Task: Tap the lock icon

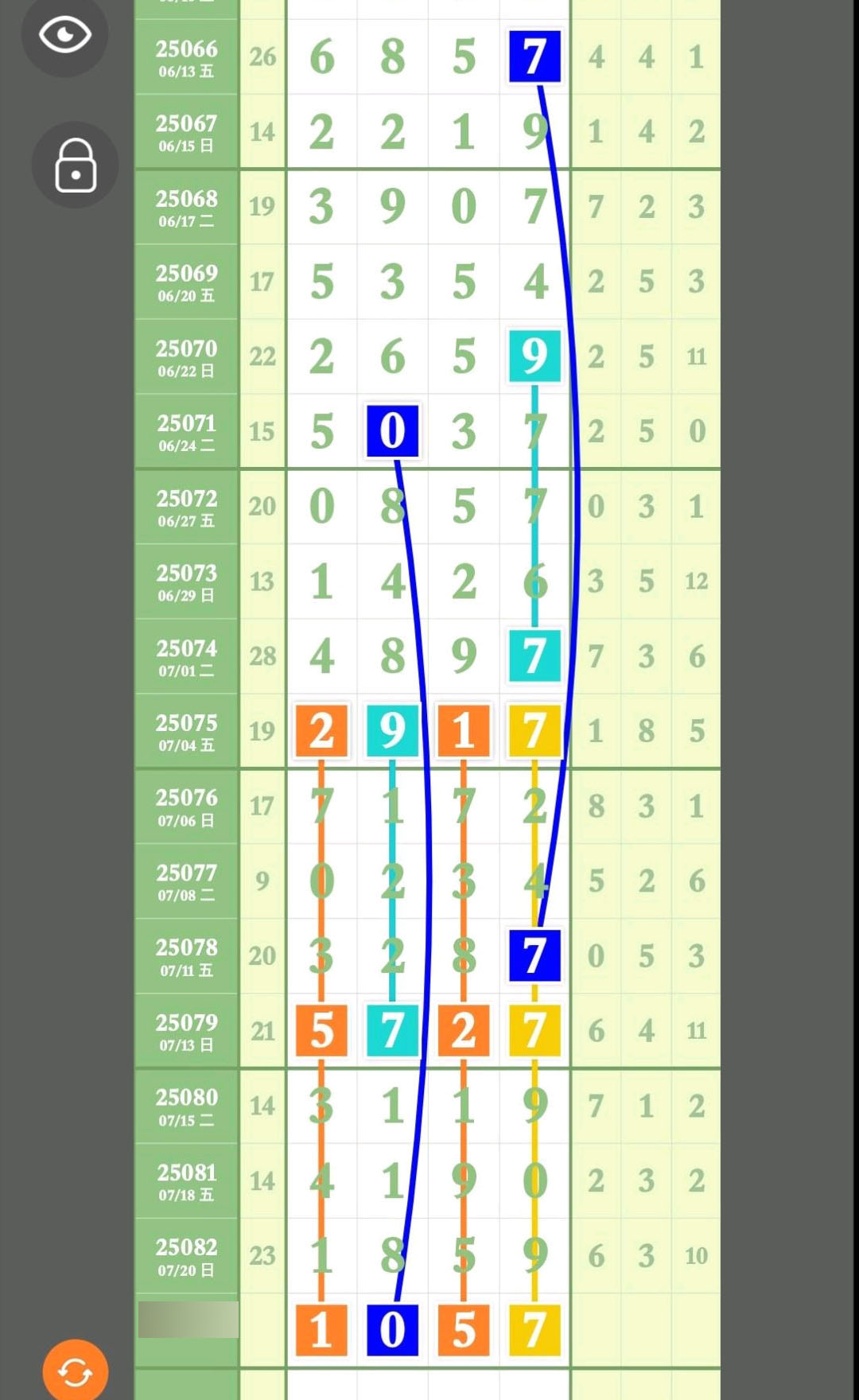Action: click(x=76, y=165)
